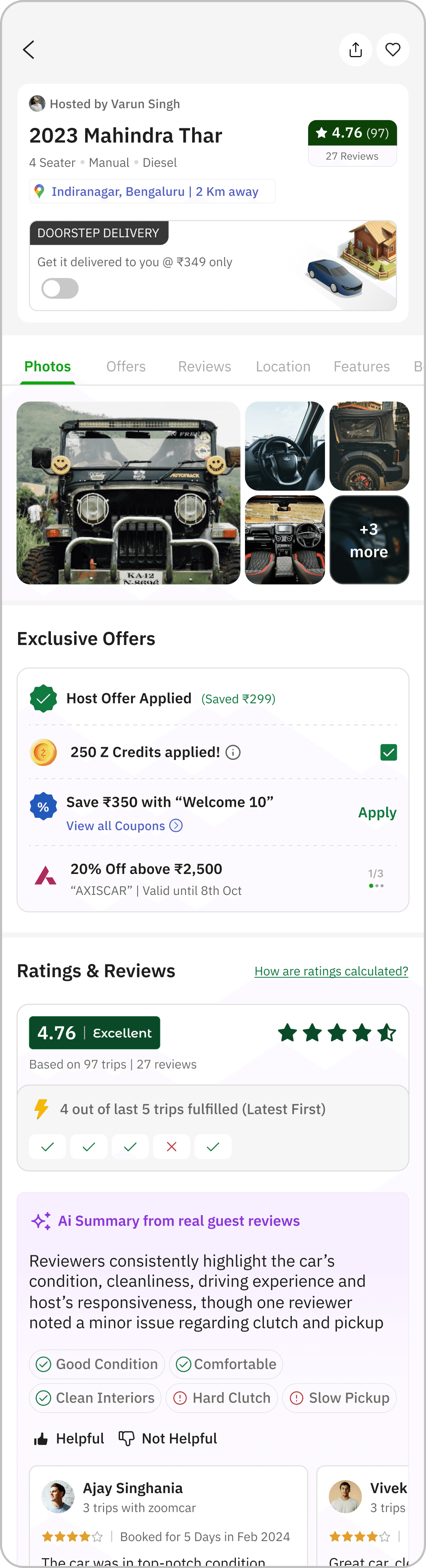The width and height of the screenshot is (426, 1568).
Task: Mark the AI summary as Helpful
Action: [69, 1439]
